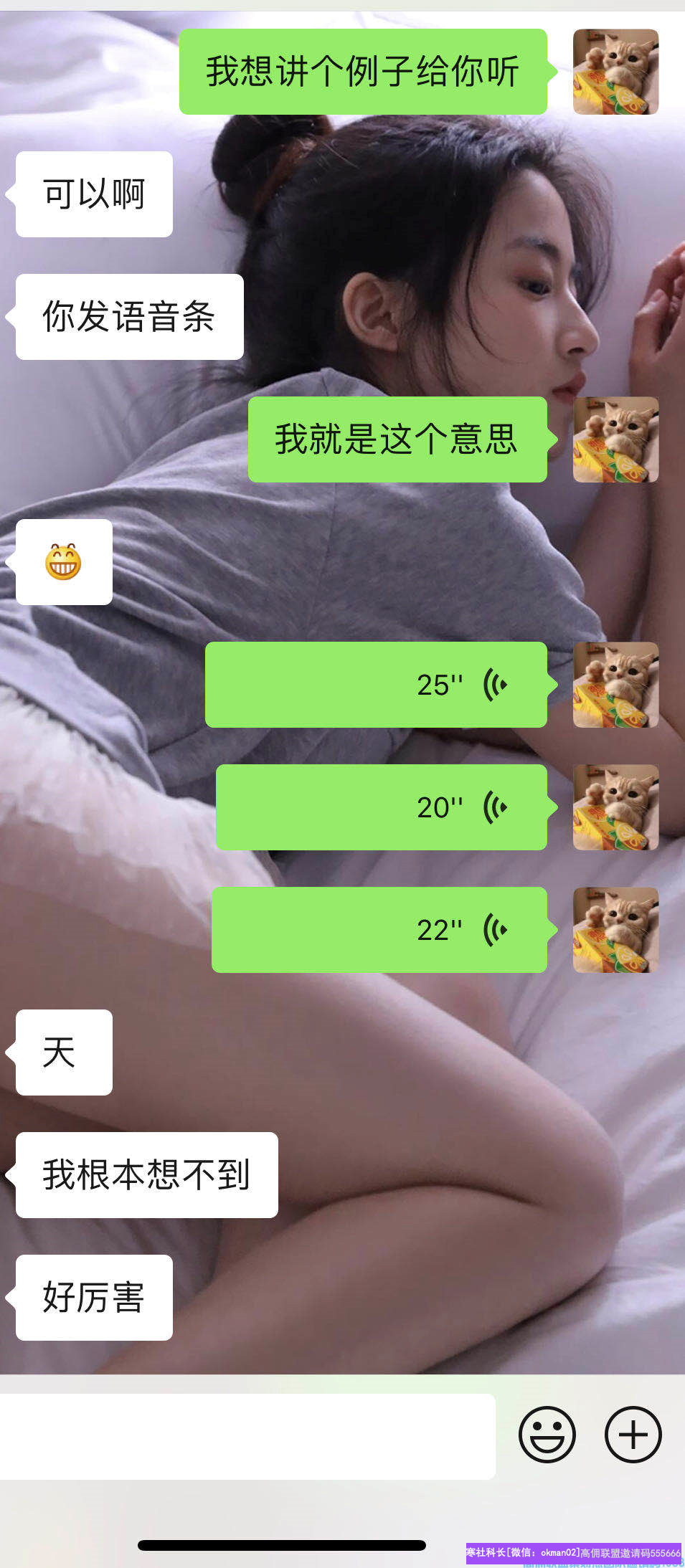Play the 20'' voice message

pos(381,807)
